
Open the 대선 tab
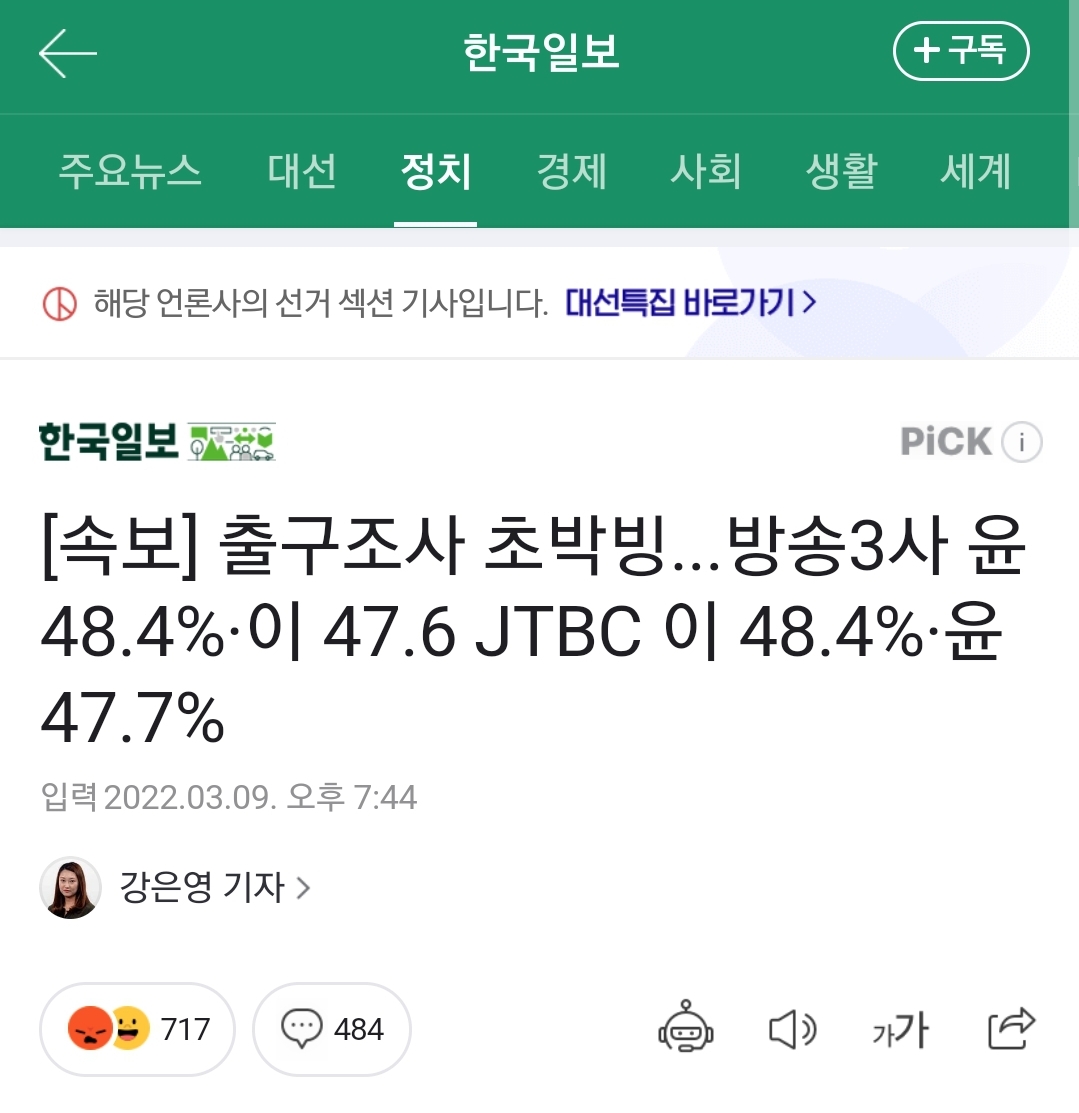(x=302, y=172)
